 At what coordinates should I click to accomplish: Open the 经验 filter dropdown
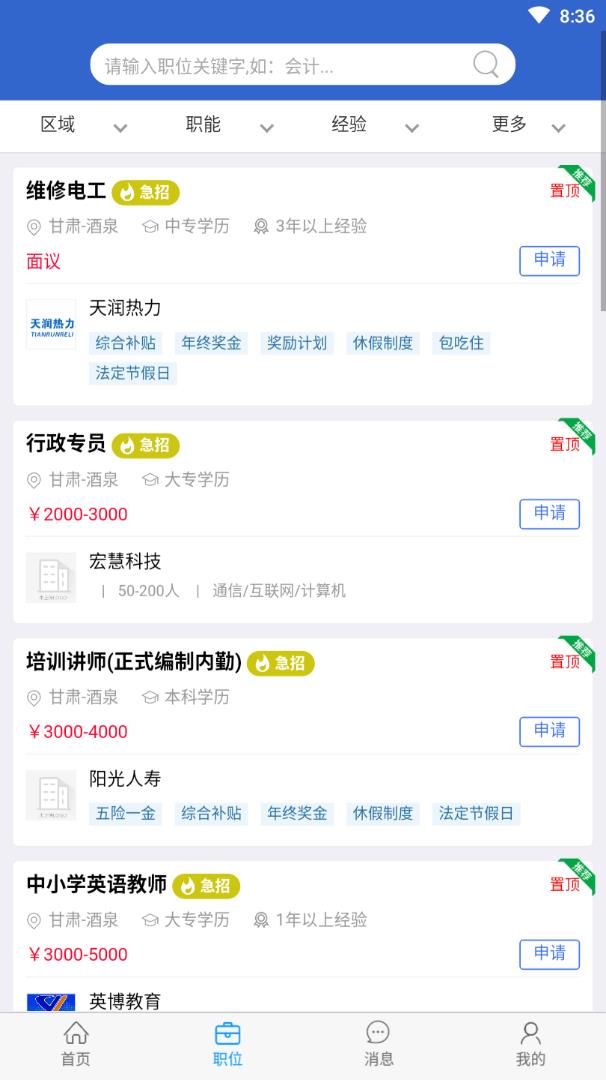coord(373,125)
